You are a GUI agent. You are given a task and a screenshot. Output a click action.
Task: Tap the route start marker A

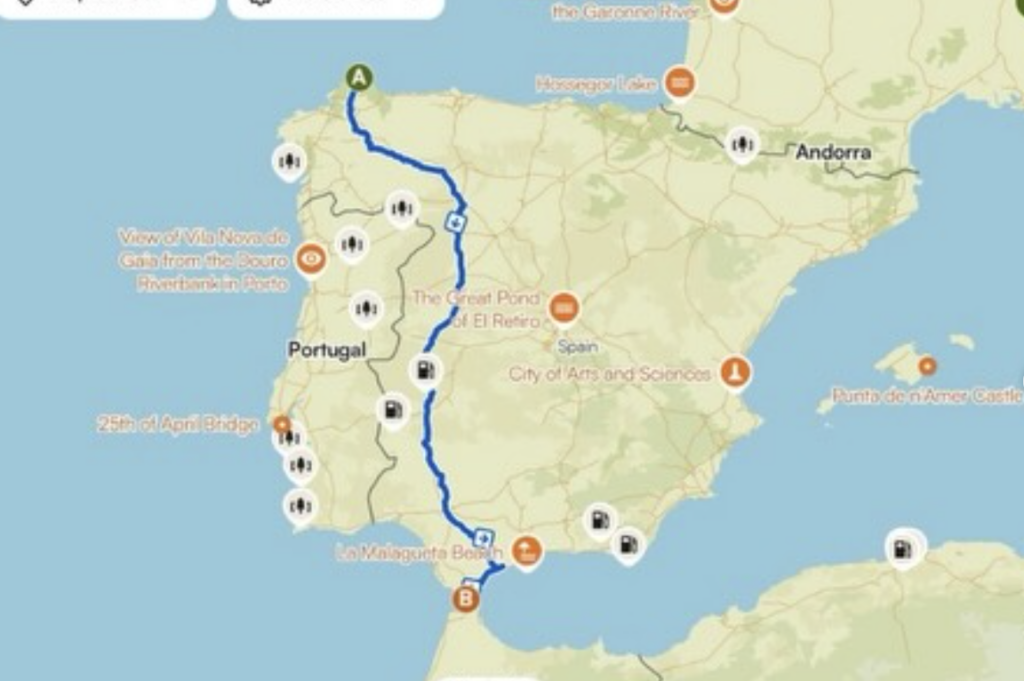click(359, 77)
